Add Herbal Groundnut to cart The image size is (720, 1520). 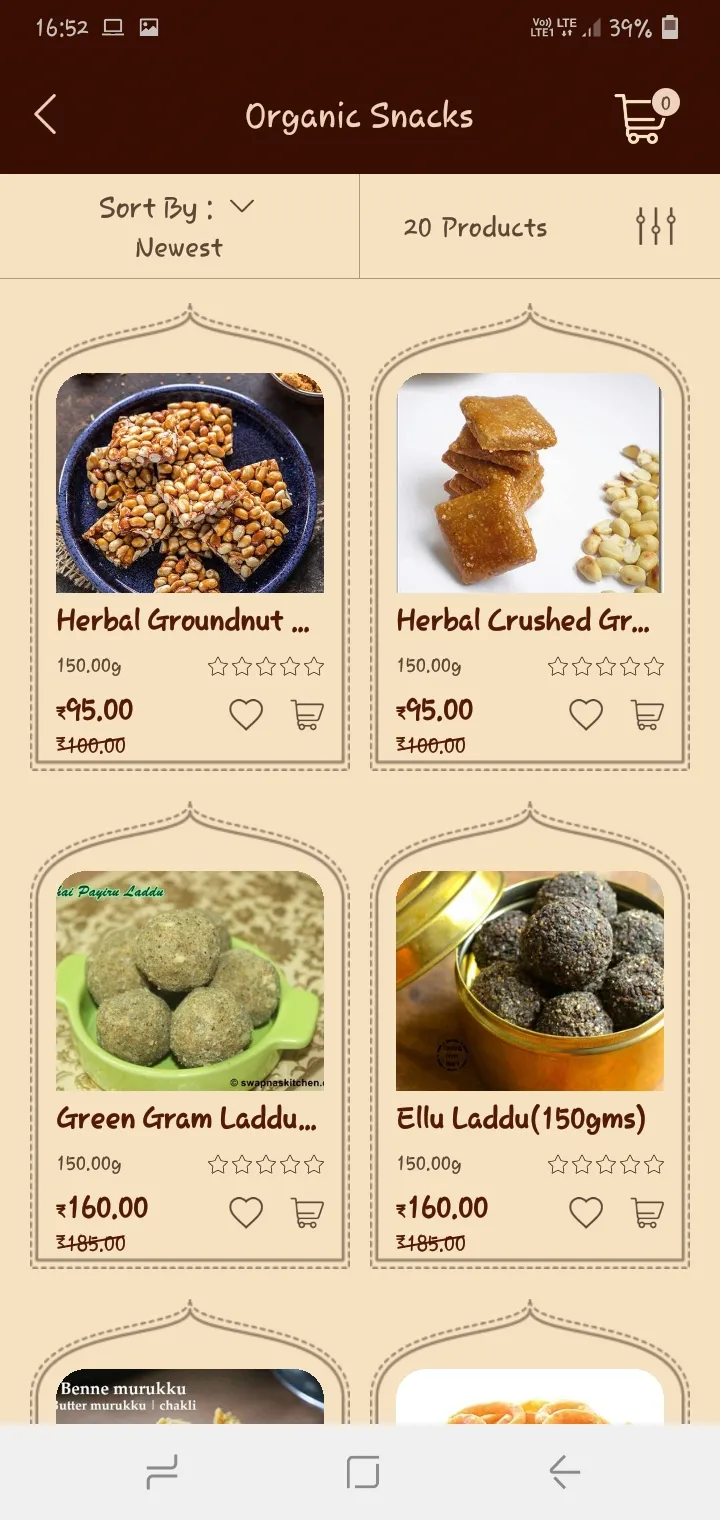tap(307, 714)
